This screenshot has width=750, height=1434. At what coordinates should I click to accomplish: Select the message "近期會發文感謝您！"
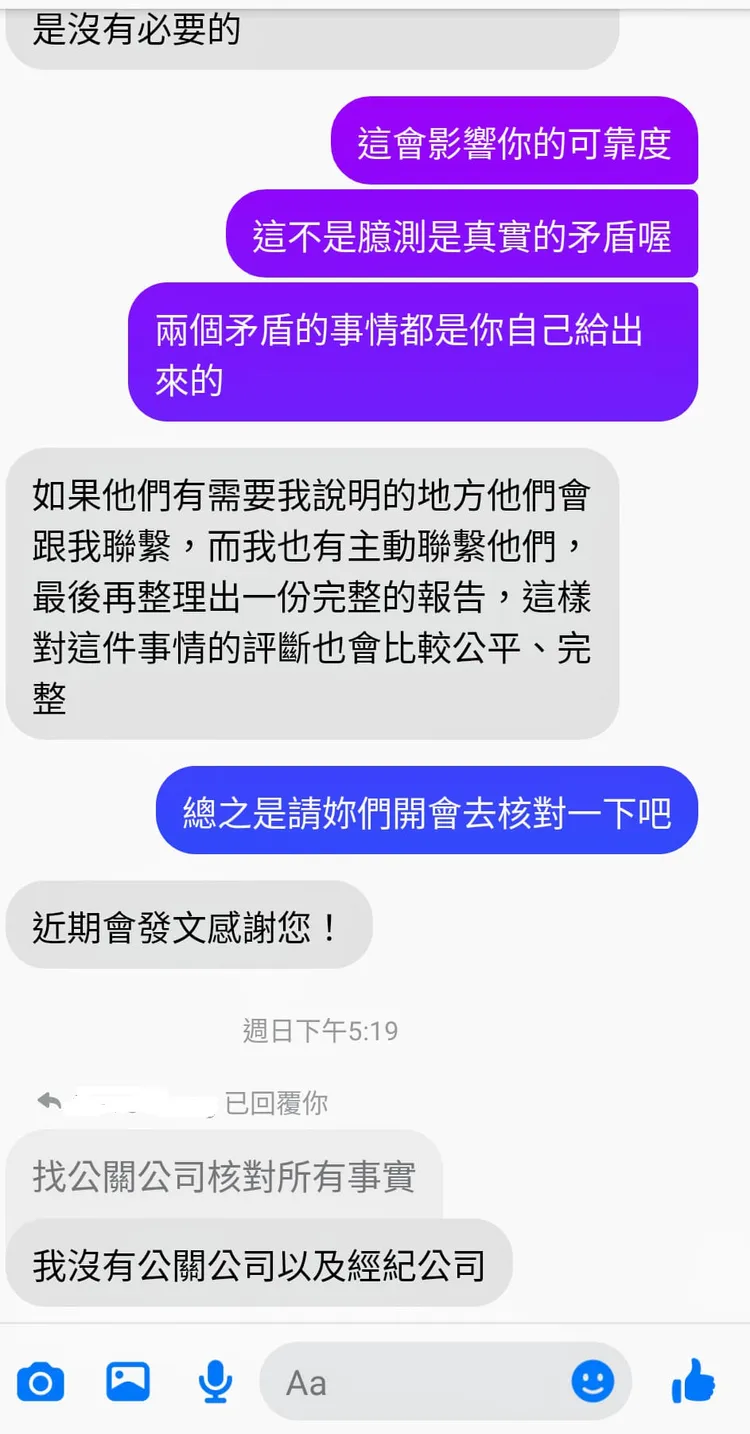pos(189,925)
